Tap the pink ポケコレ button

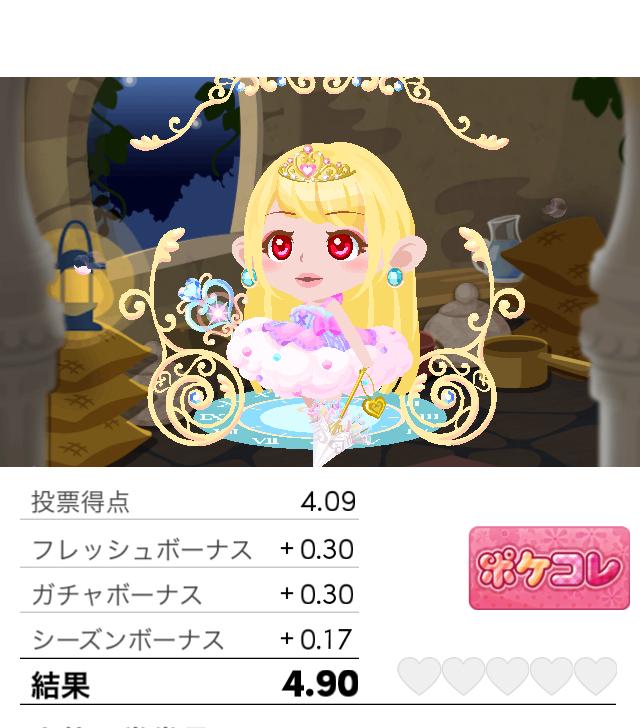click(549, 568)
